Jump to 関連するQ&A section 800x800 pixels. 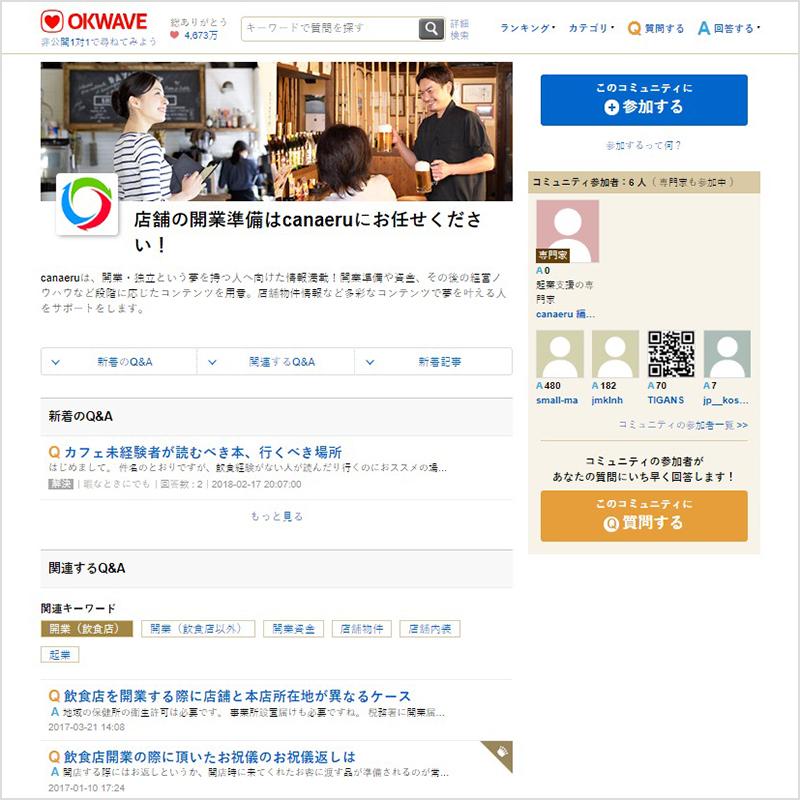click(x=275, y=362)
